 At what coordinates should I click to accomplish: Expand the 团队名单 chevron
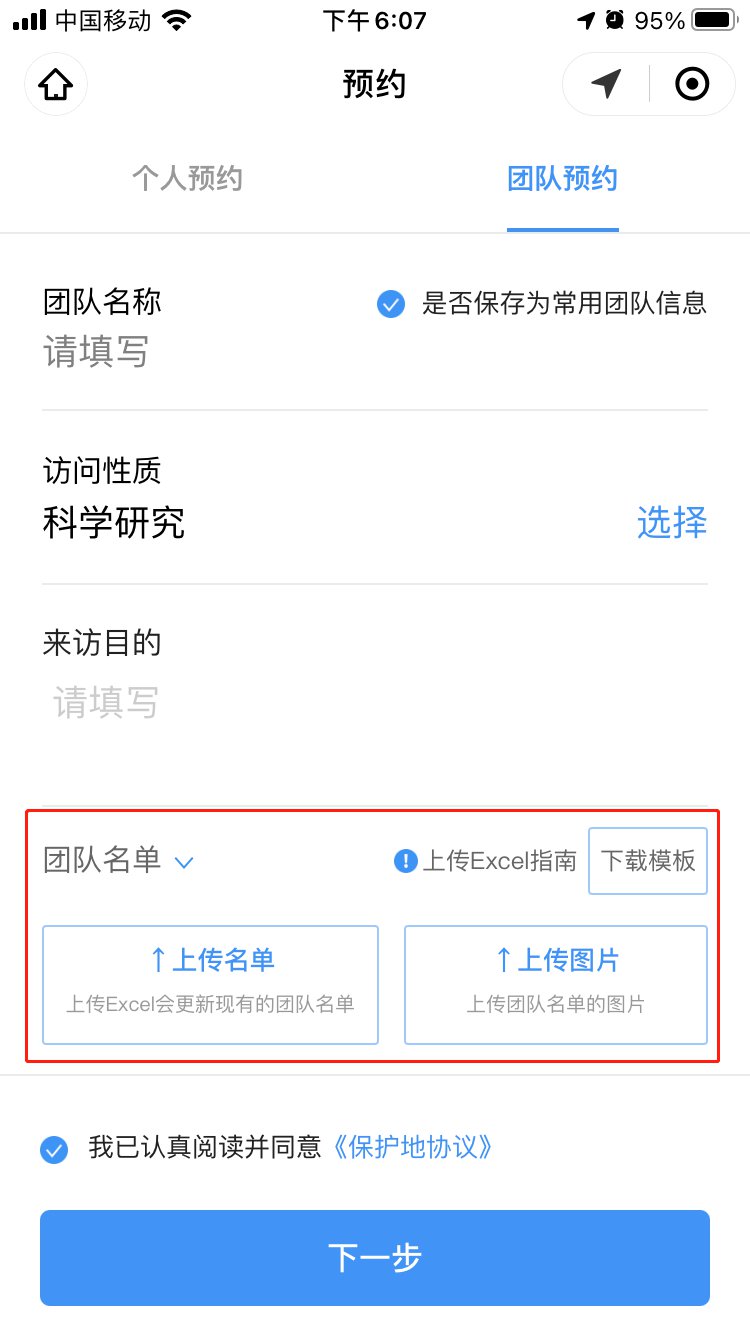[184, 862]
